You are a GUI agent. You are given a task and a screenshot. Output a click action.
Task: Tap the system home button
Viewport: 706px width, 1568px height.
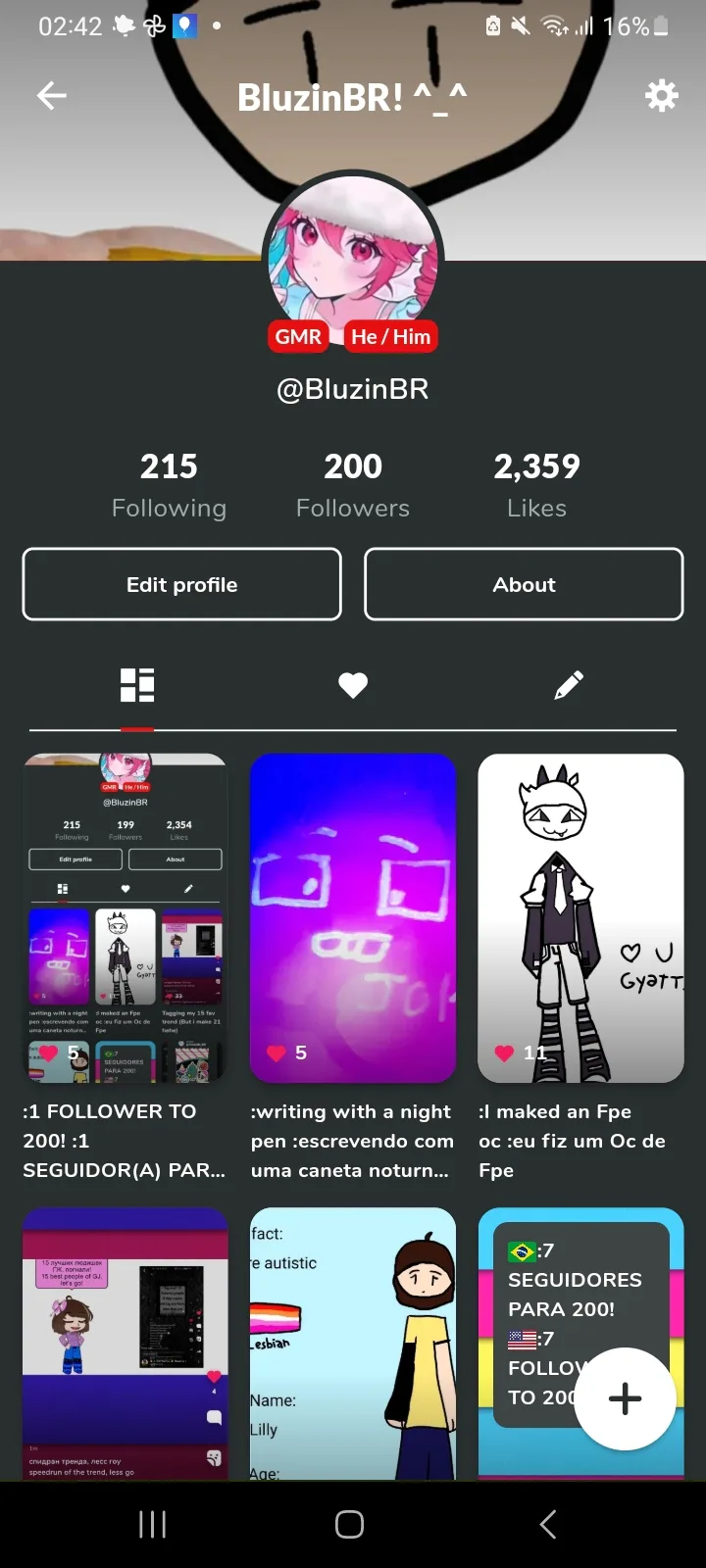point(350,1524)
